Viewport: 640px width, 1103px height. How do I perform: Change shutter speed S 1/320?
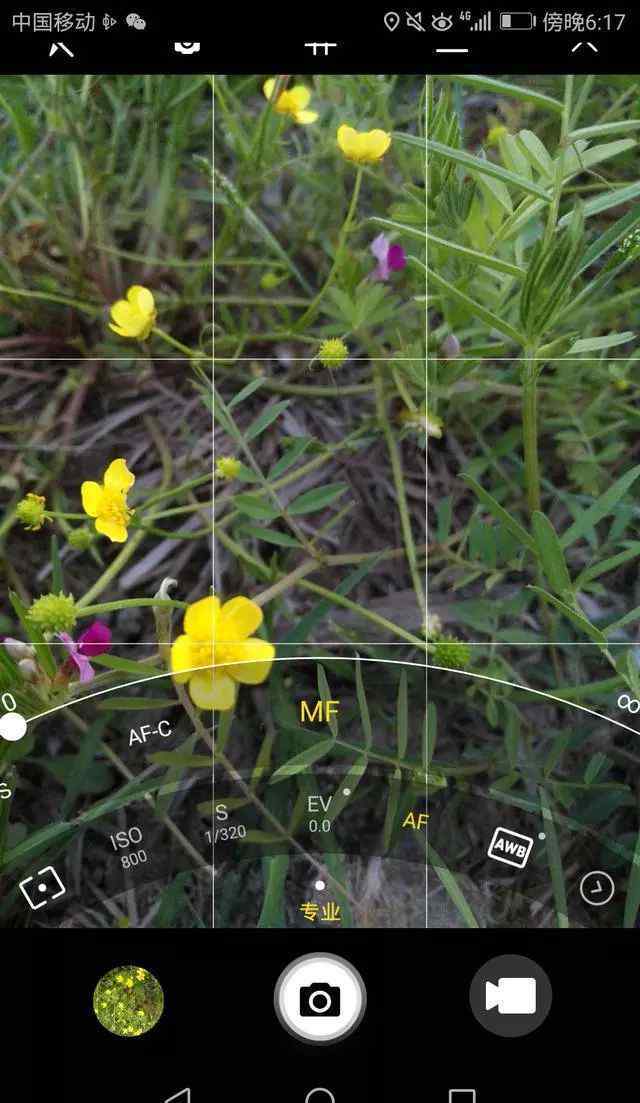pyautogui.click(x=224, y=823)
